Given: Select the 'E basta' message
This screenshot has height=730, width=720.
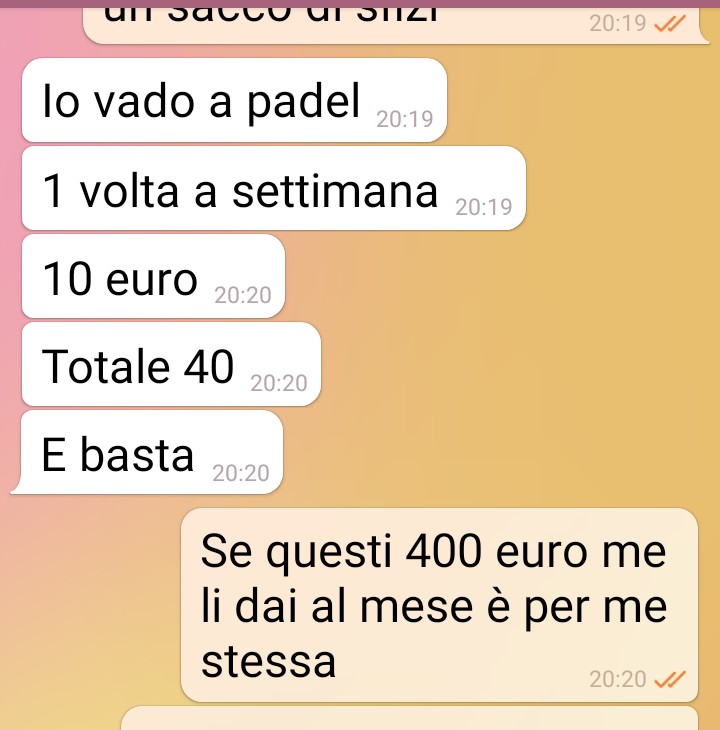Looking at the screenshot, I should pyautogui.click(x=150, y=453).
